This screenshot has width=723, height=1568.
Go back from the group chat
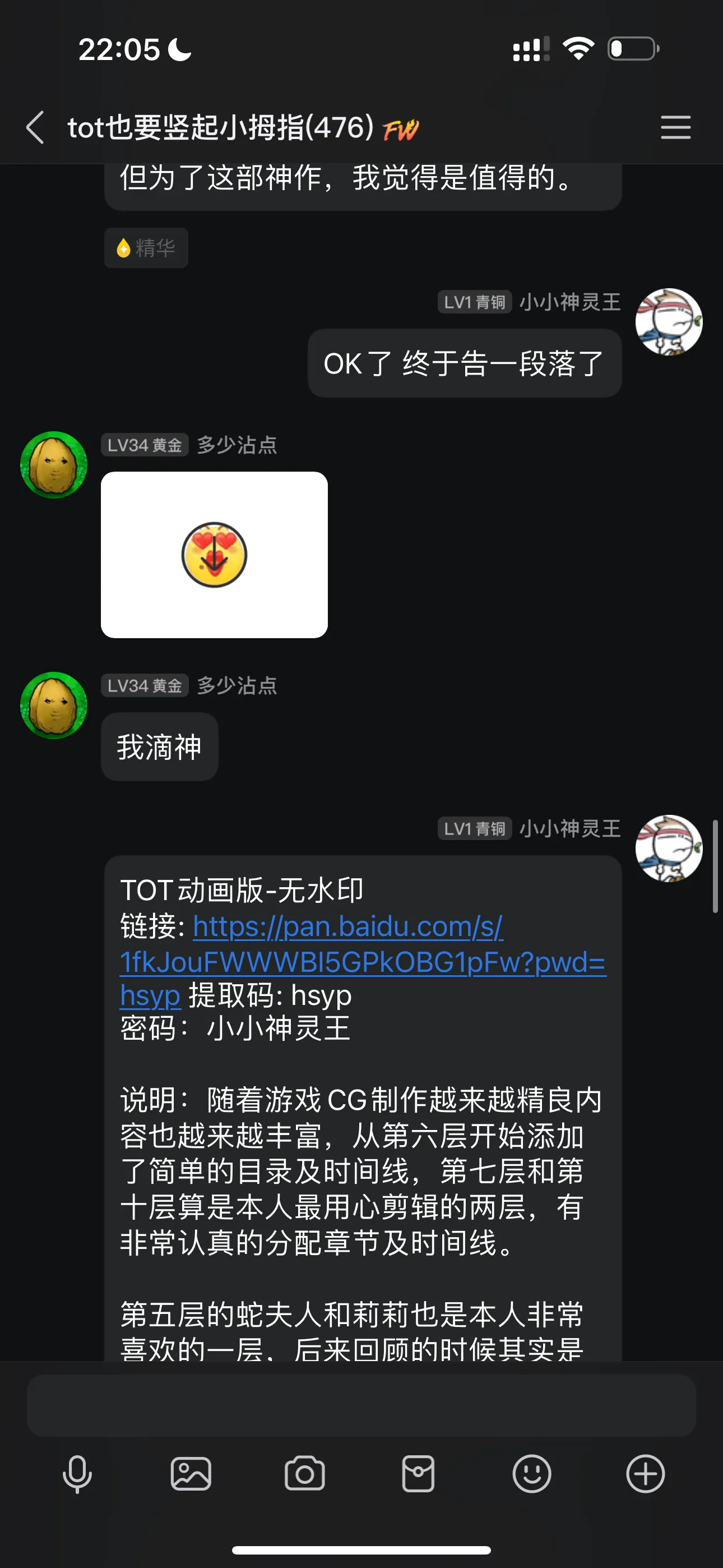click(x=35, y=127)
